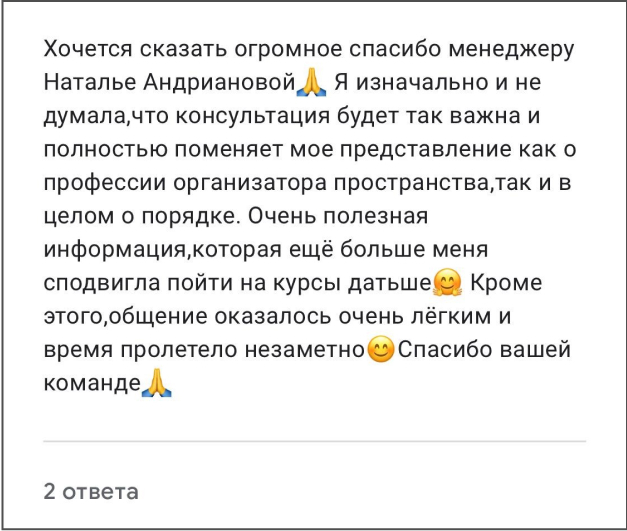The height and width of the screenshot is (531, 627).
Task: Open the 2 ответа replies
Action: [91, 491]
